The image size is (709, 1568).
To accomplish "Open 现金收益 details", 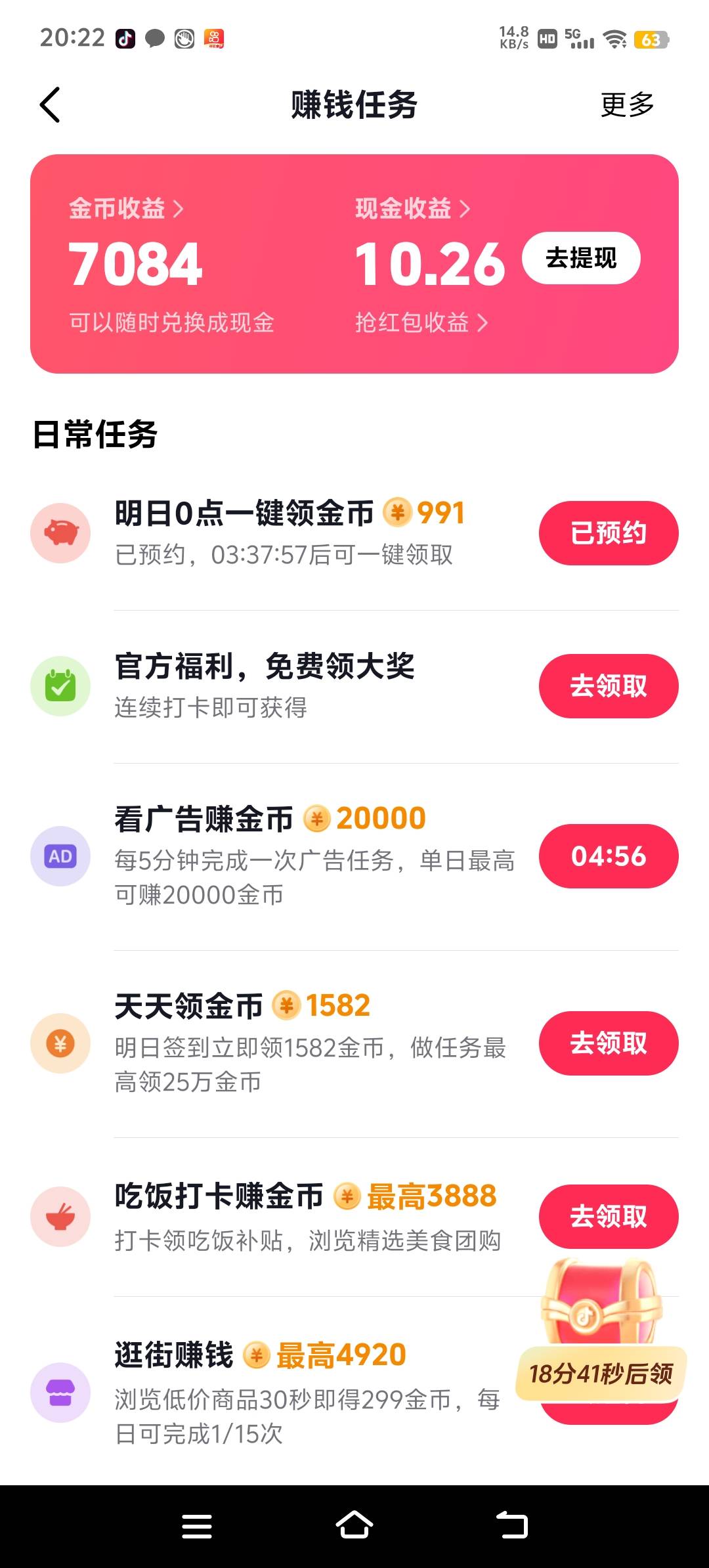I will (412, 209).
